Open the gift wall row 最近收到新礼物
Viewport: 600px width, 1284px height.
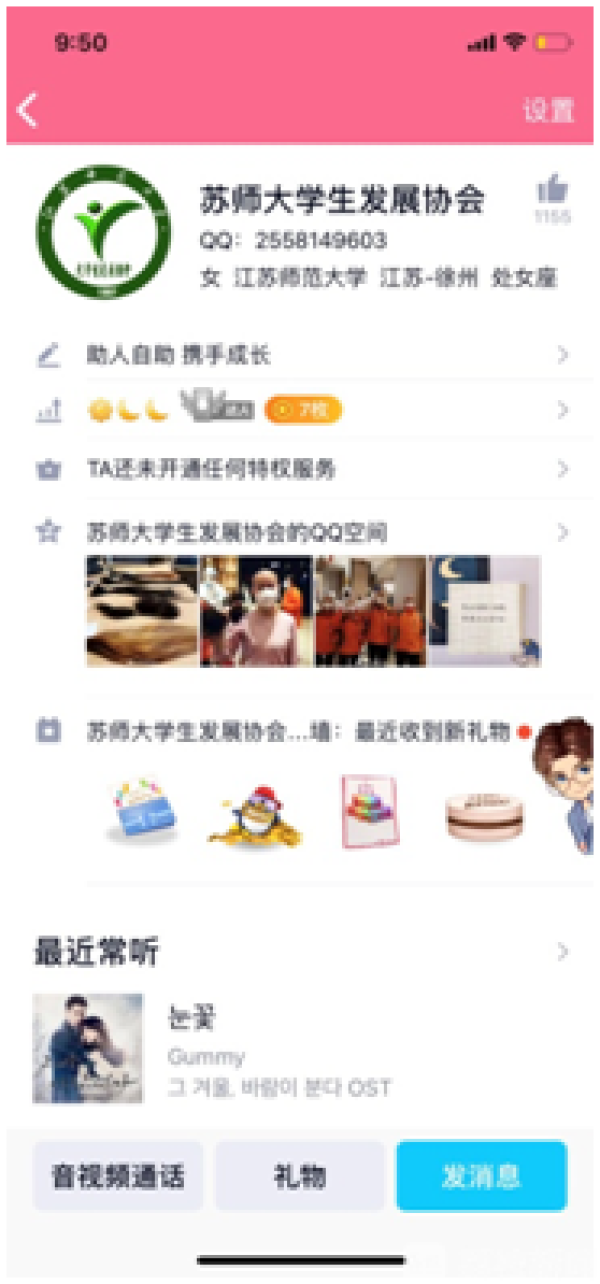(x=298, y=731)
